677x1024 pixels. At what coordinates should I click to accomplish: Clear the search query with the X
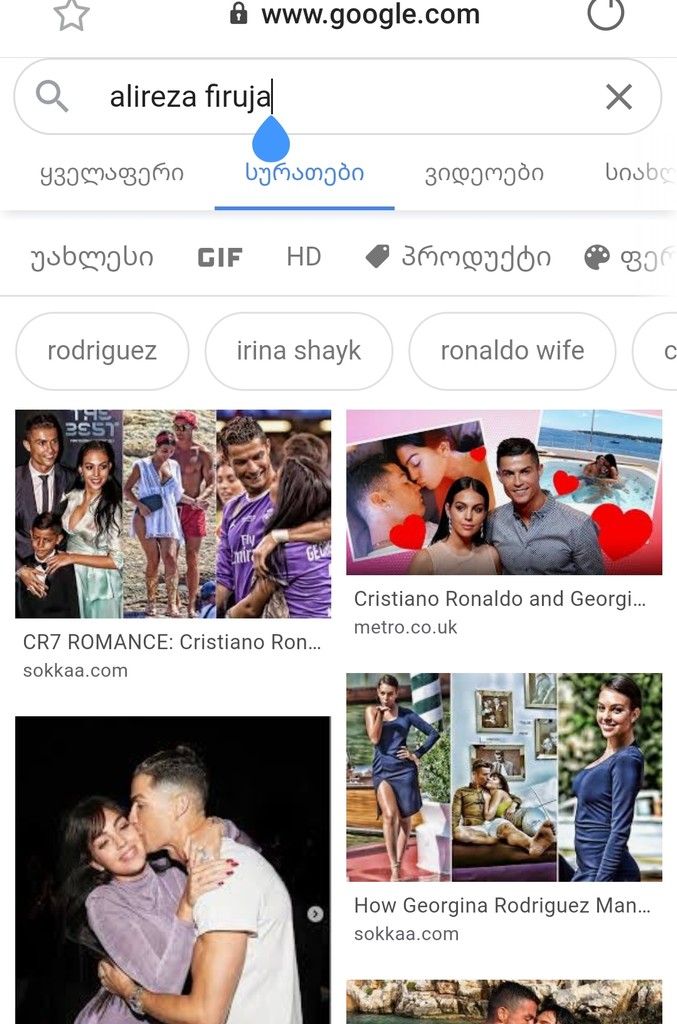point(619,97)
